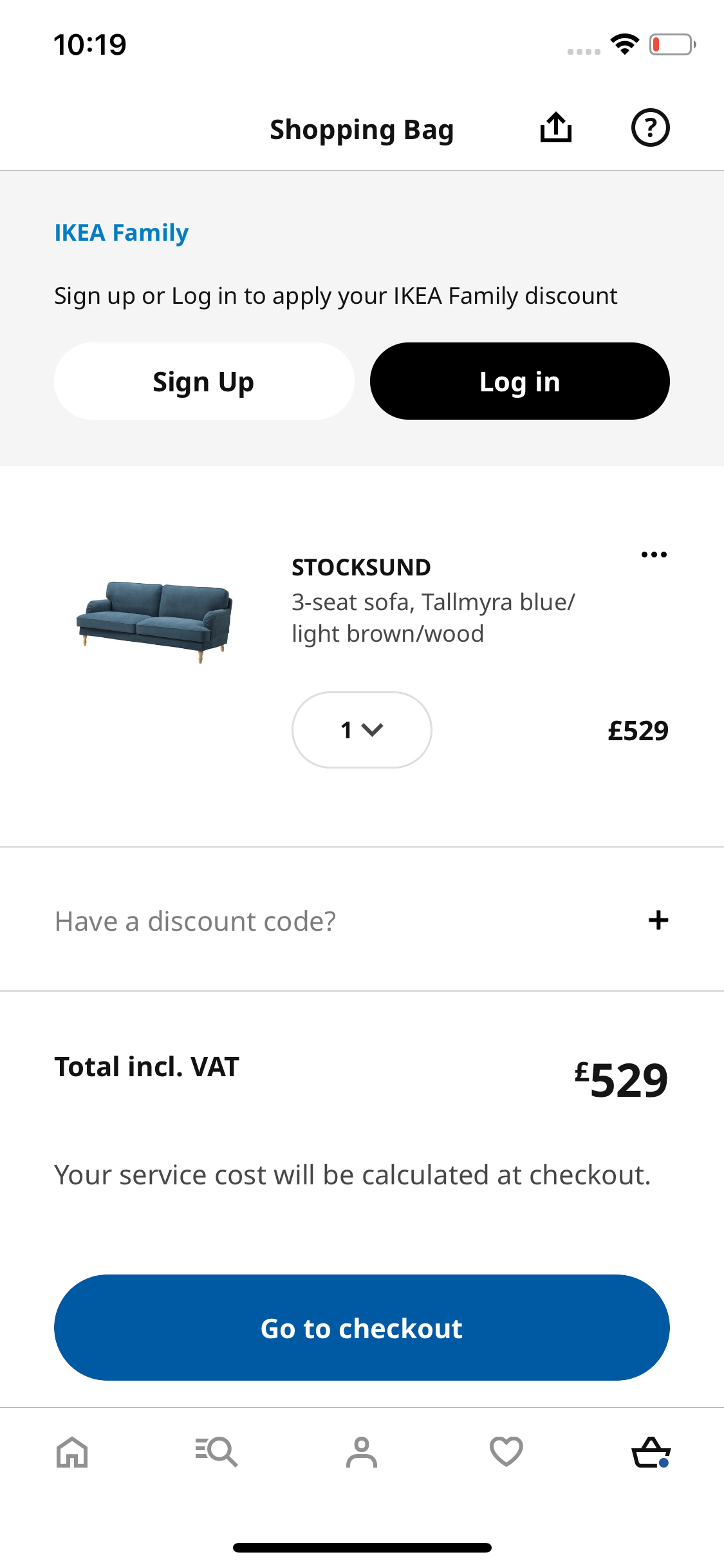The height and width of the screenshot is (1568, 724).
Task: Select the STOCKSUND product name
Action: pyautogui.click(x=360, y=567)
